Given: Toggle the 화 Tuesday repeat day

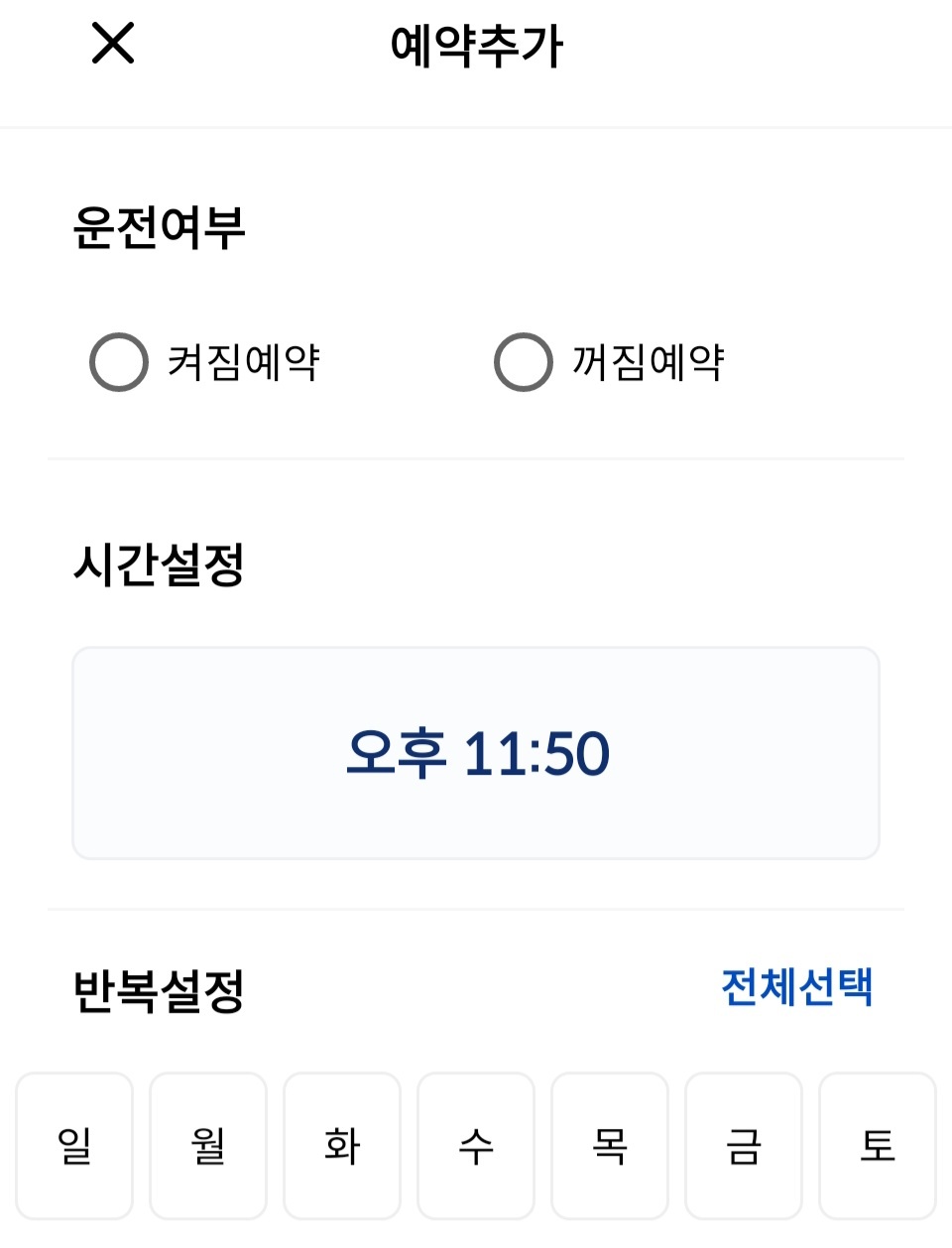Looking at the screenshot, I should [x=342, y=1146].
